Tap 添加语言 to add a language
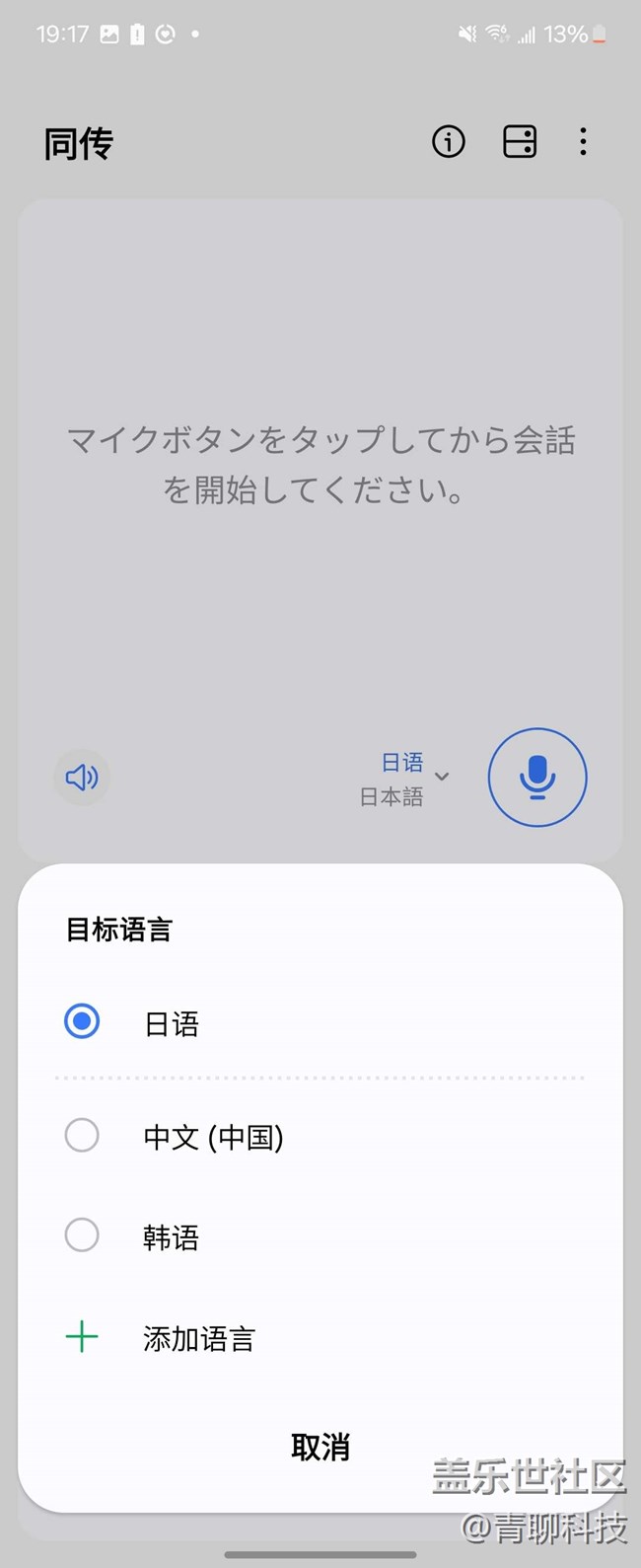 pos(197,1338)
